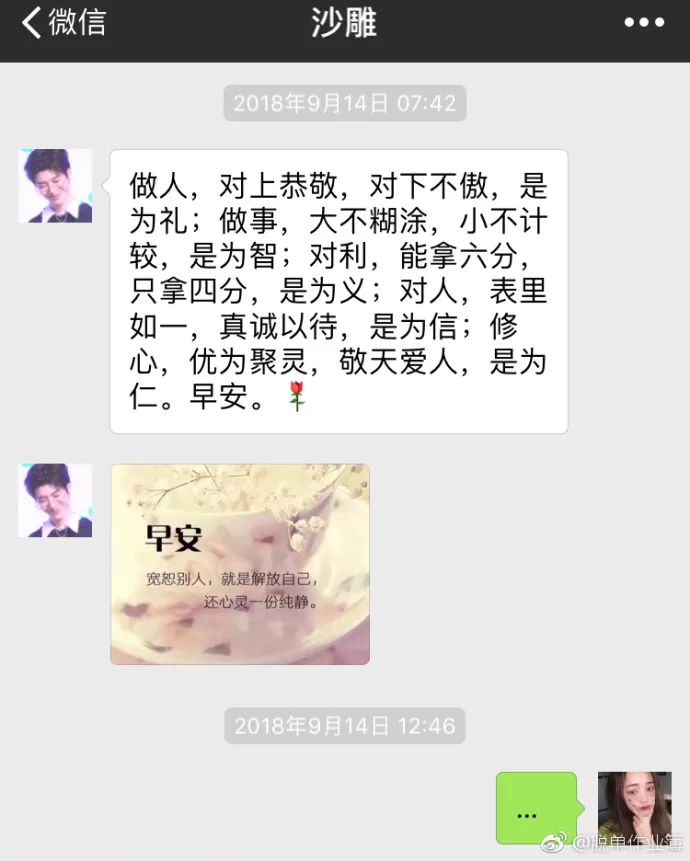Go back to the 微信 chat list
690x861 pixels.
coord(62,23)
